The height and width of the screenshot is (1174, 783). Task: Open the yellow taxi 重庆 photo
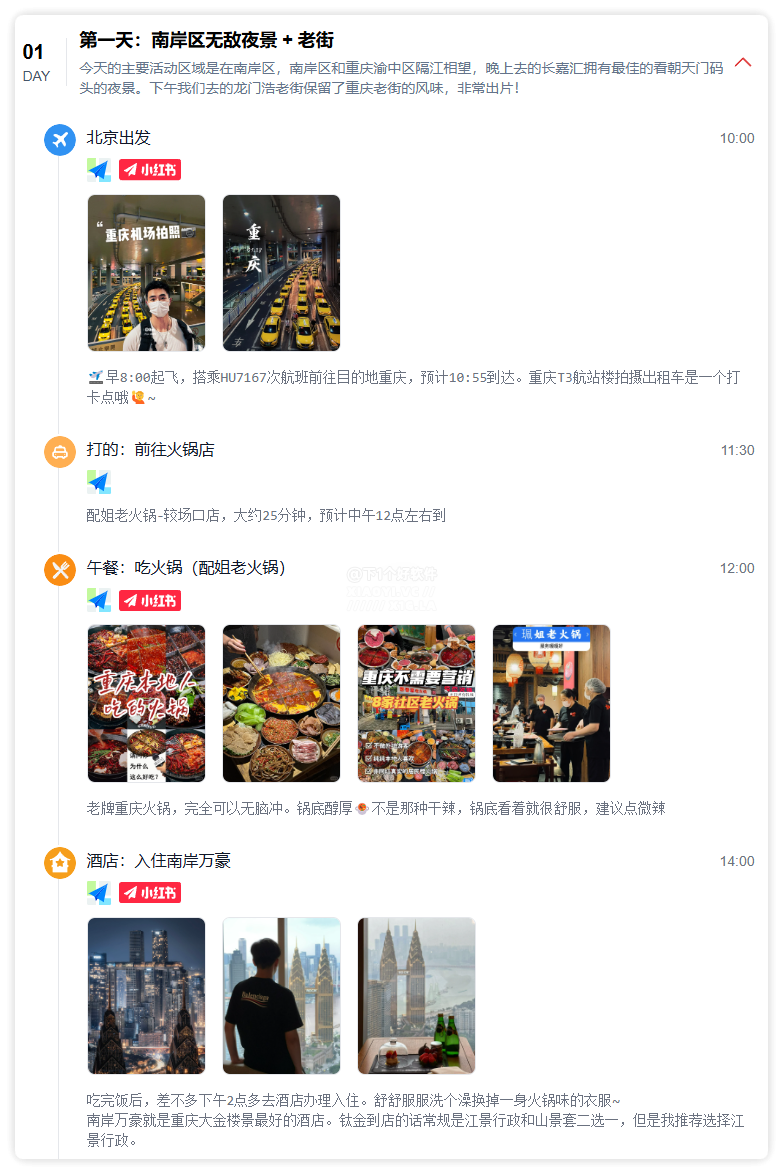(281, 273)
